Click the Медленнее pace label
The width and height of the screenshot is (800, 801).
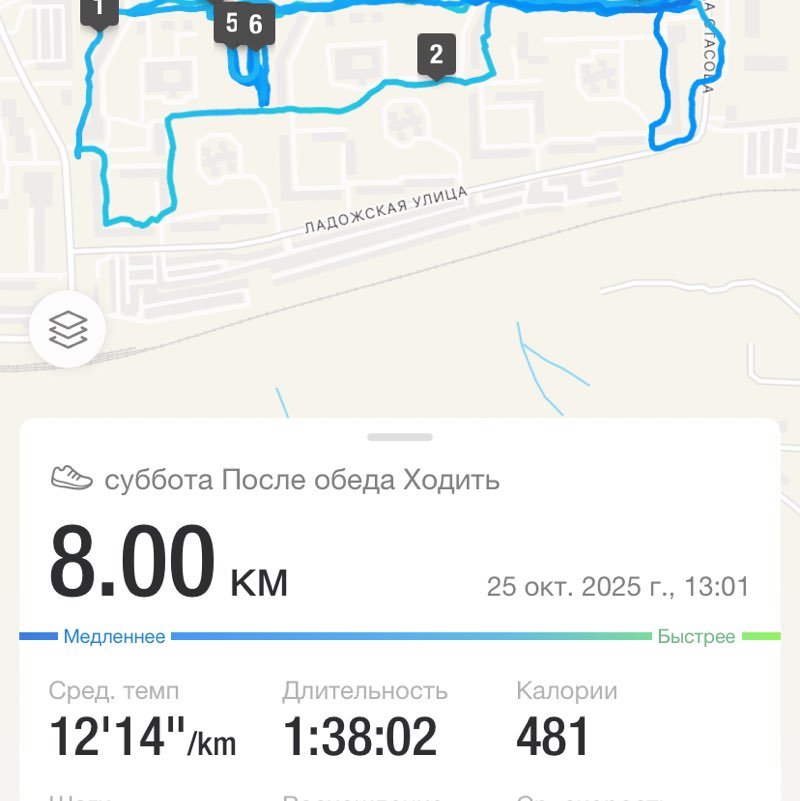(x=113, y=635)
